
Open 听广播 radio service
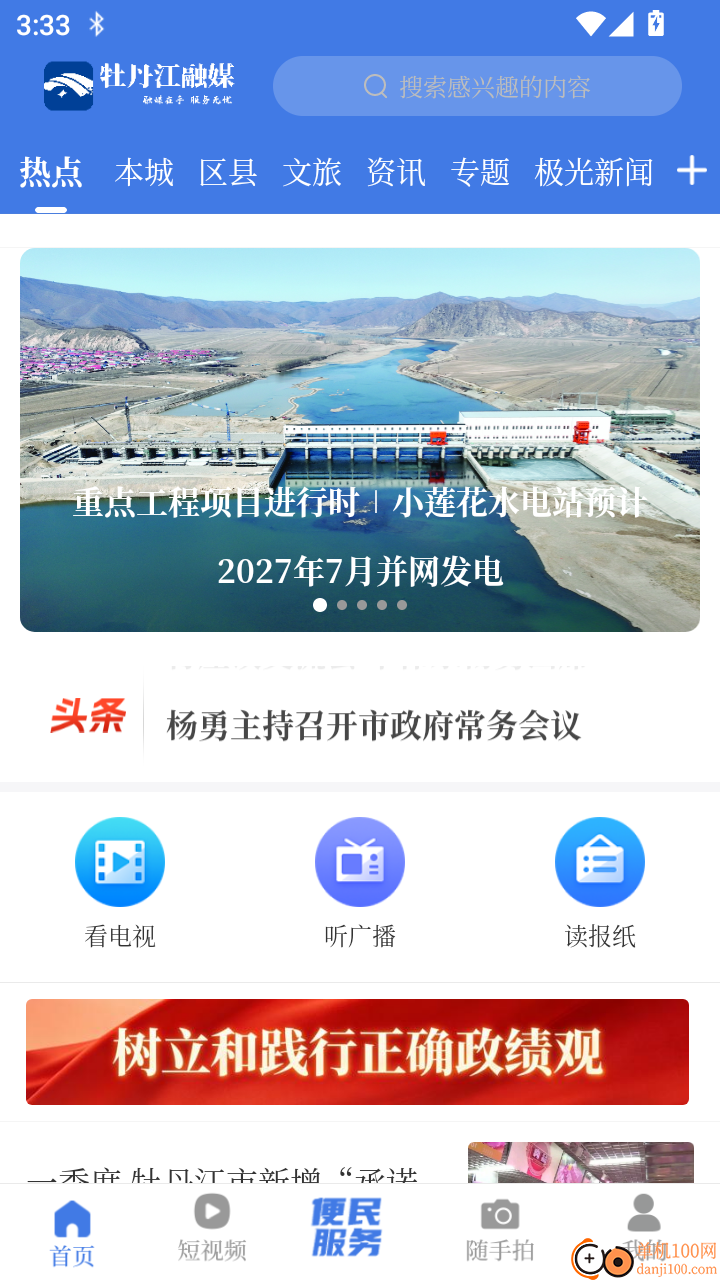click(x=360, y=878)
